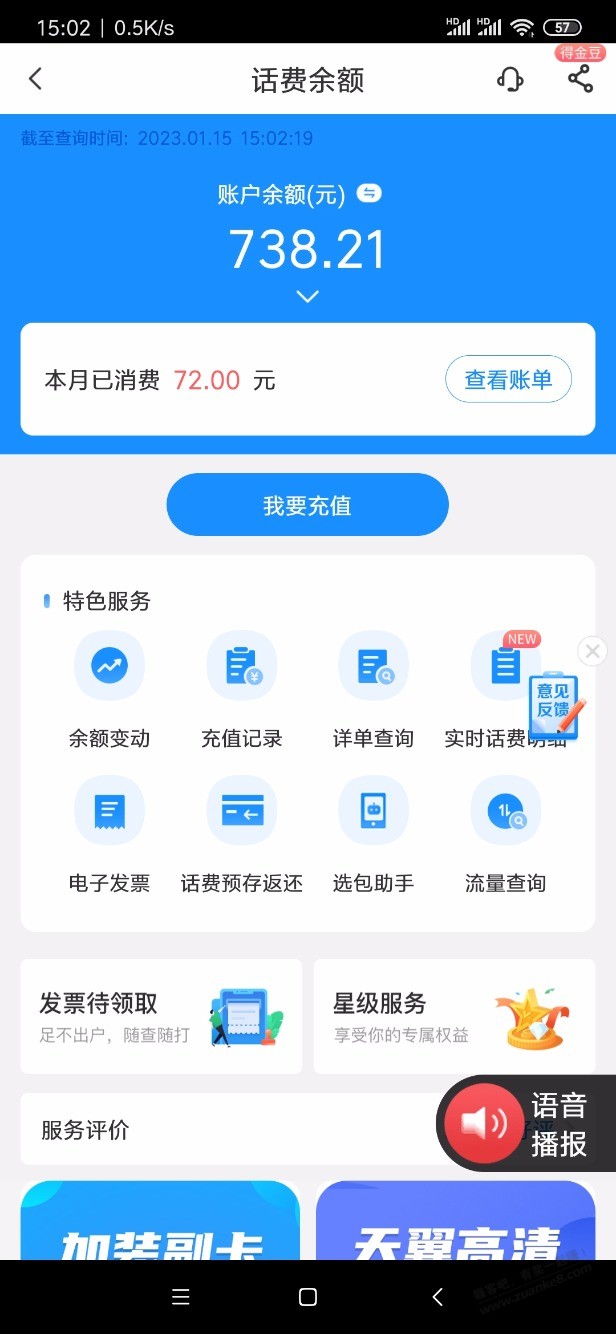Open 余额变动 service
616x1334 pixels.
[109, 666]
